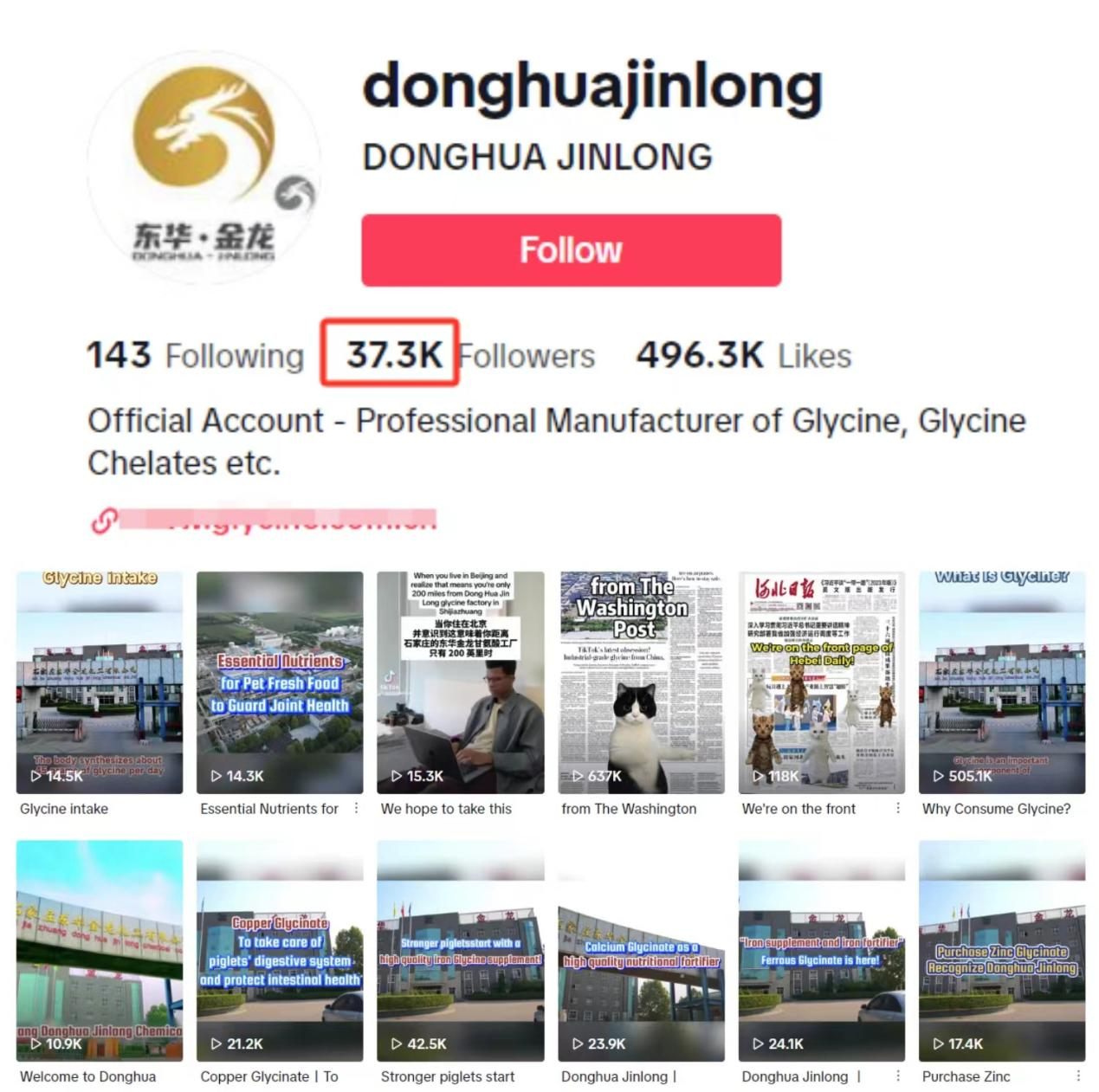Screen dimensions: 1099x1092
Task: Play the Purchase Zinc Glycinate video
Action: point(1001,950)
